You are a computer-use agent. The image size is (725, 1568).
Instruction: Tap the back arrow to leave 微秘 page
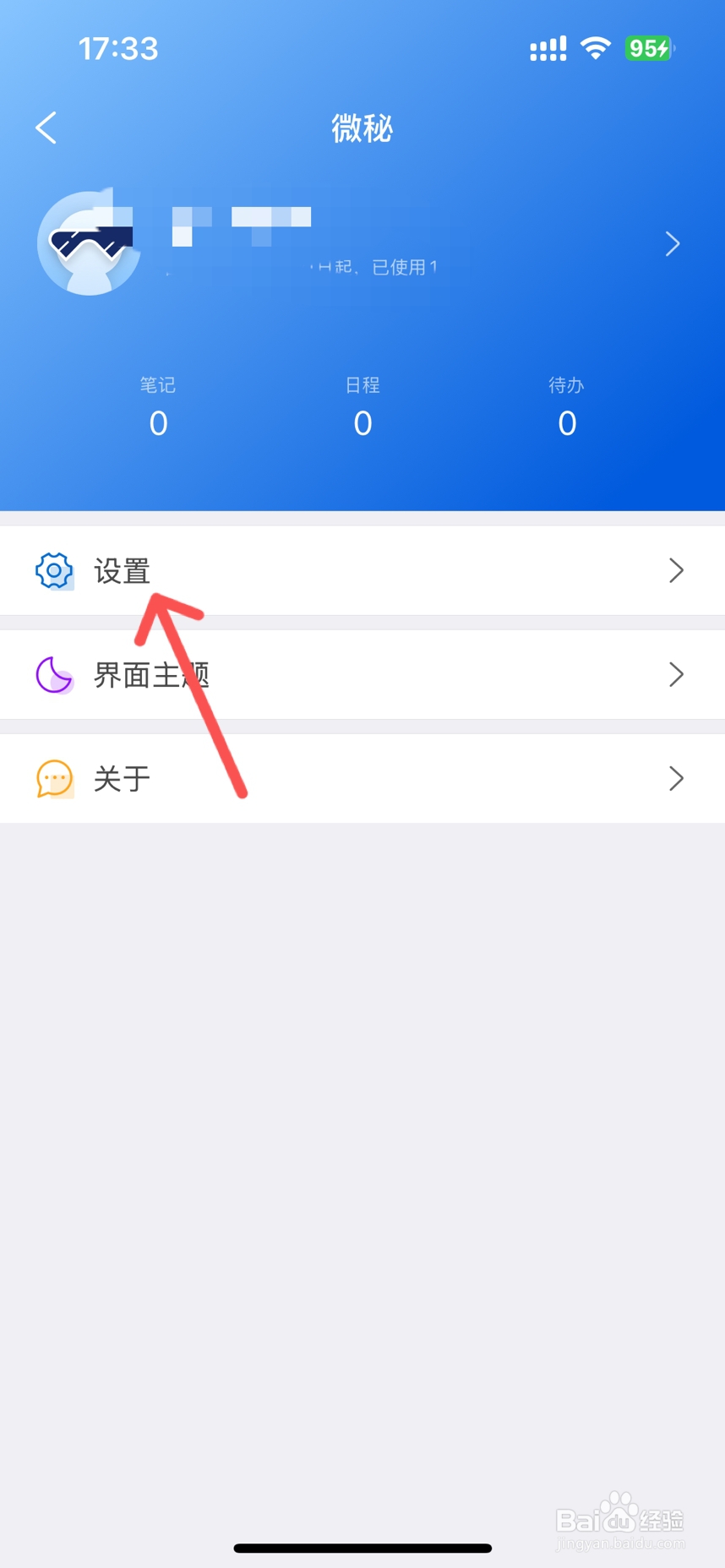point(46,128)
